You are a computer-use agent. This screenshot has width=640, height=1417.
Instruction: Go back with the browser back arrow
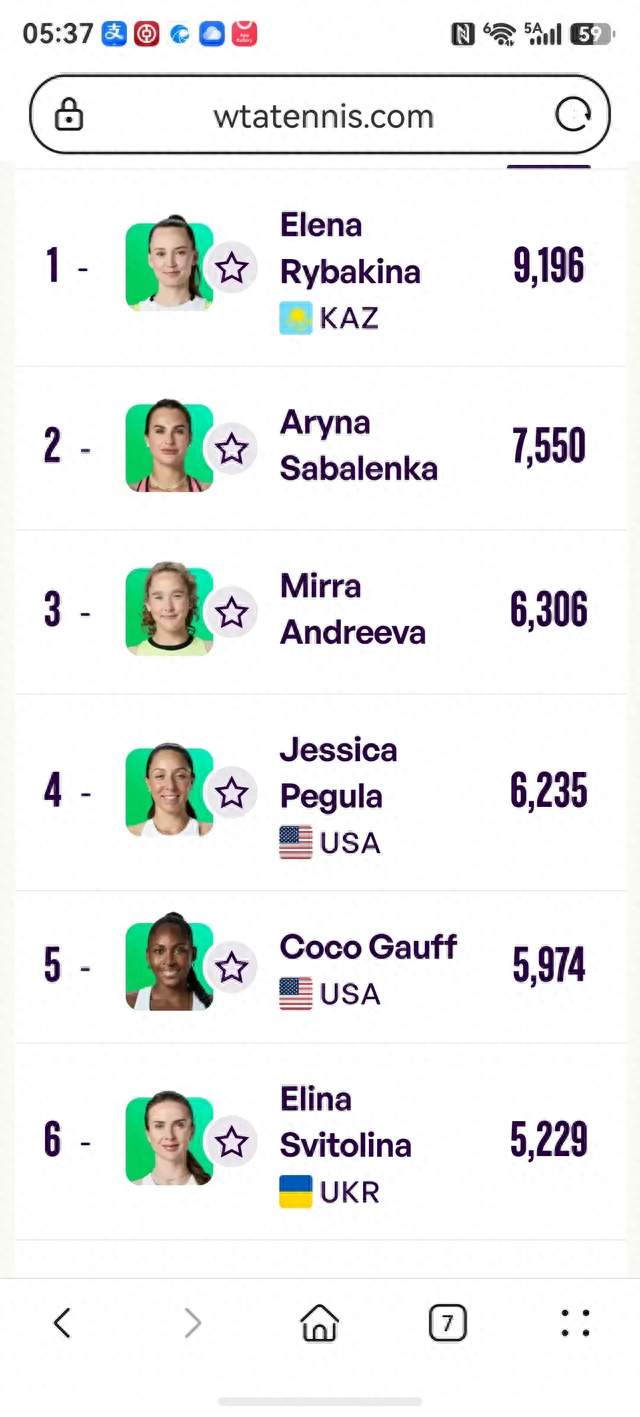(x=62, y=1323)
